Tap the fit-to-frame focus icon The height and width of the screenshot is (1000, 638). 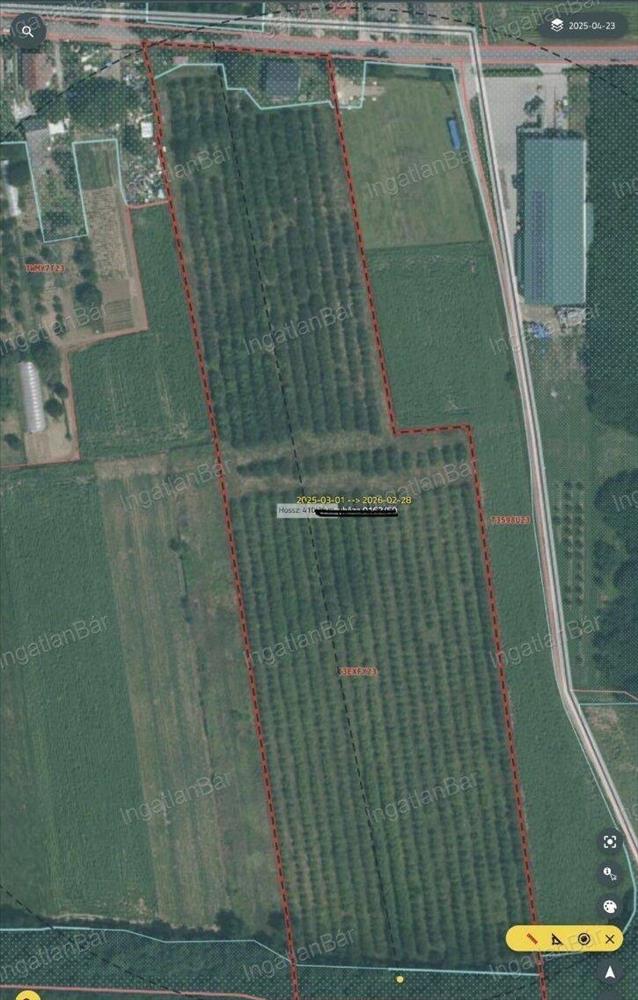(x=609, y=842)
